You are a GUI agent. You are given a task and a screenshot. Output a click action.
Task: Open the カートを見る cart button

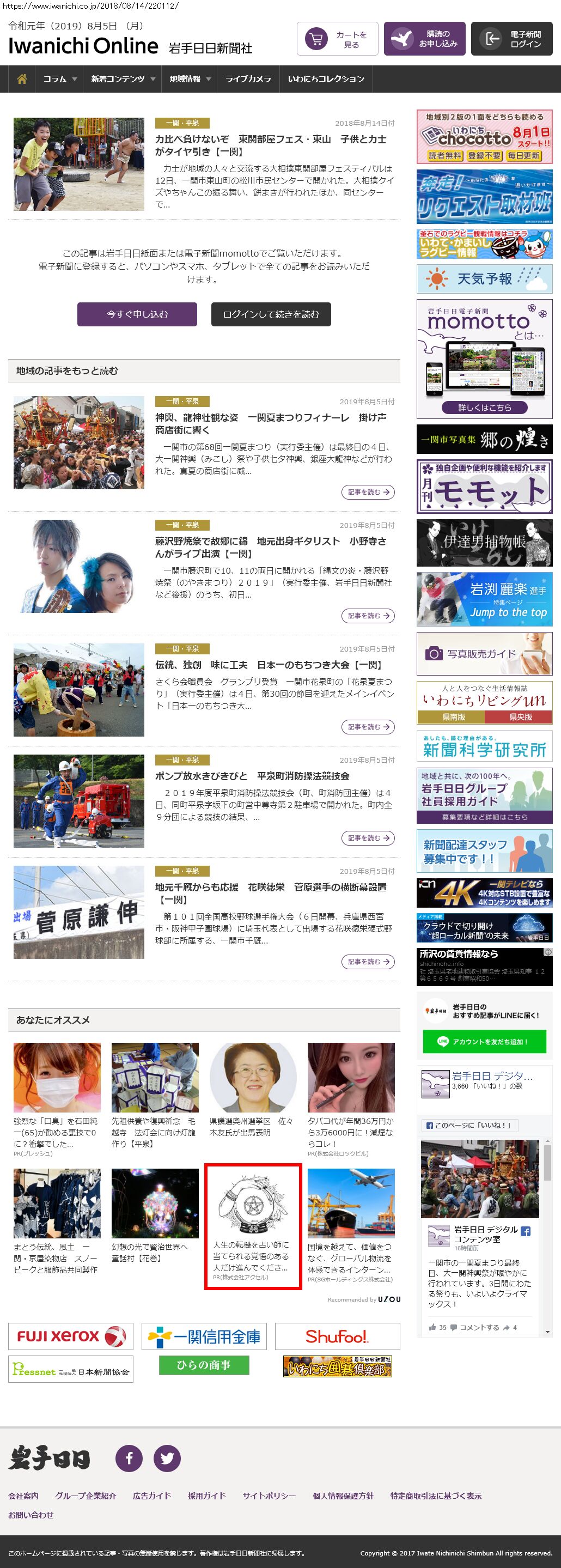coord(338,39)
